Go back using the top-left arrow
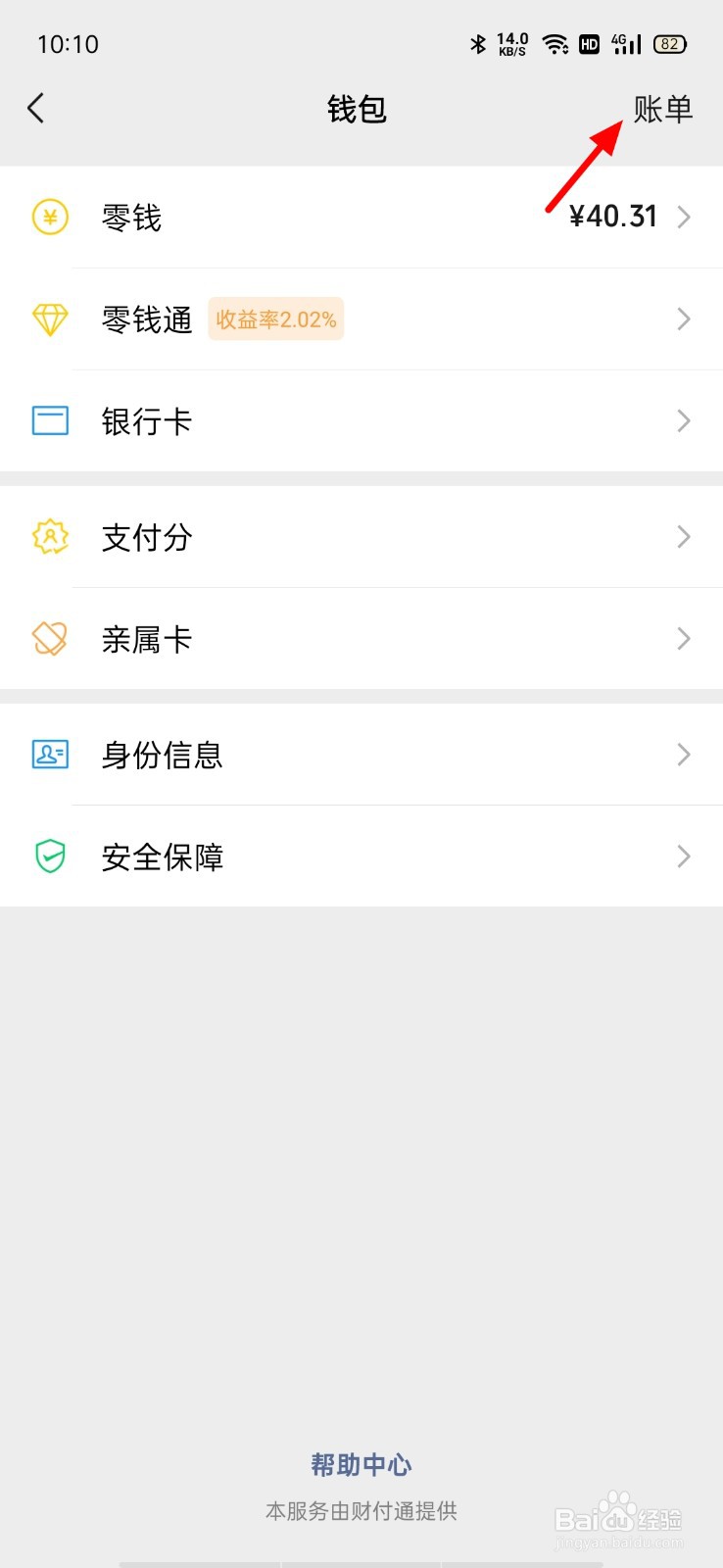Screen dimensions: 723x1568 [36, 108]
